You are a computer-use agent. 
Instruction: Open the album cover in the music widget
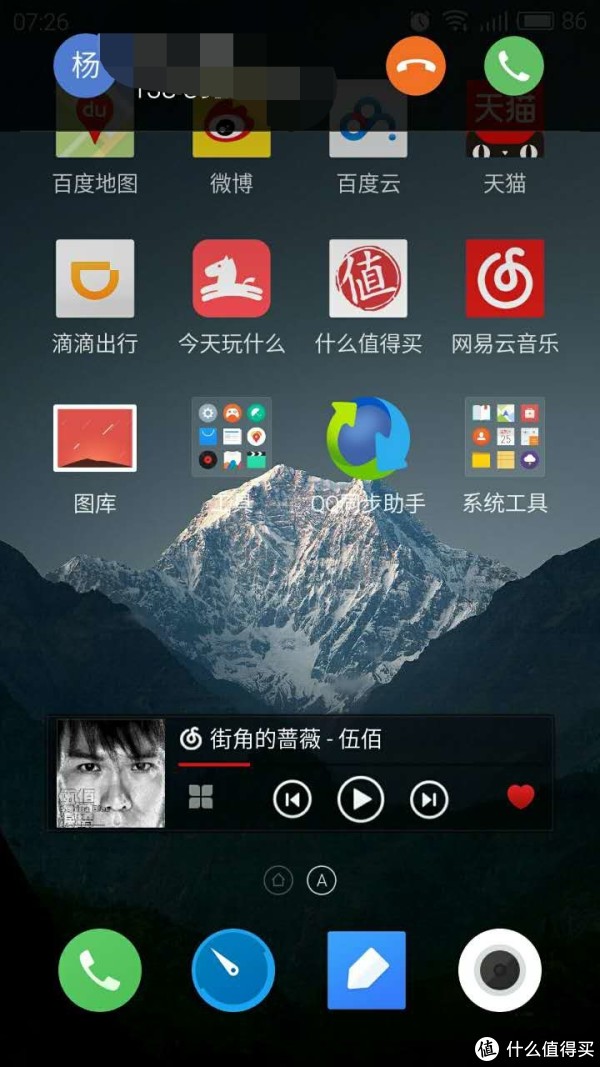coord(111,773)
